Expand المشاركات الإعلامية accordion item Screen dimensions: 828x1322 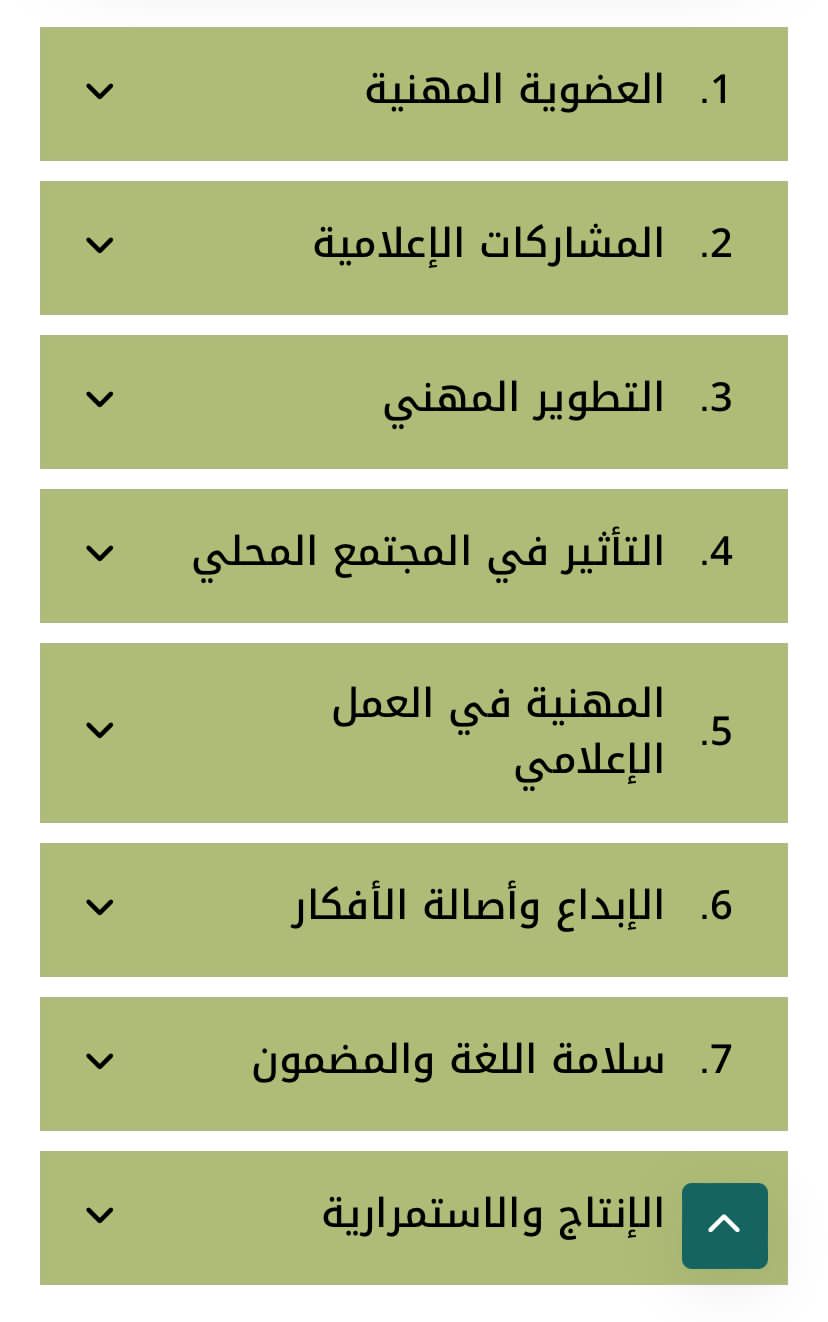click(x=413, y=246)
